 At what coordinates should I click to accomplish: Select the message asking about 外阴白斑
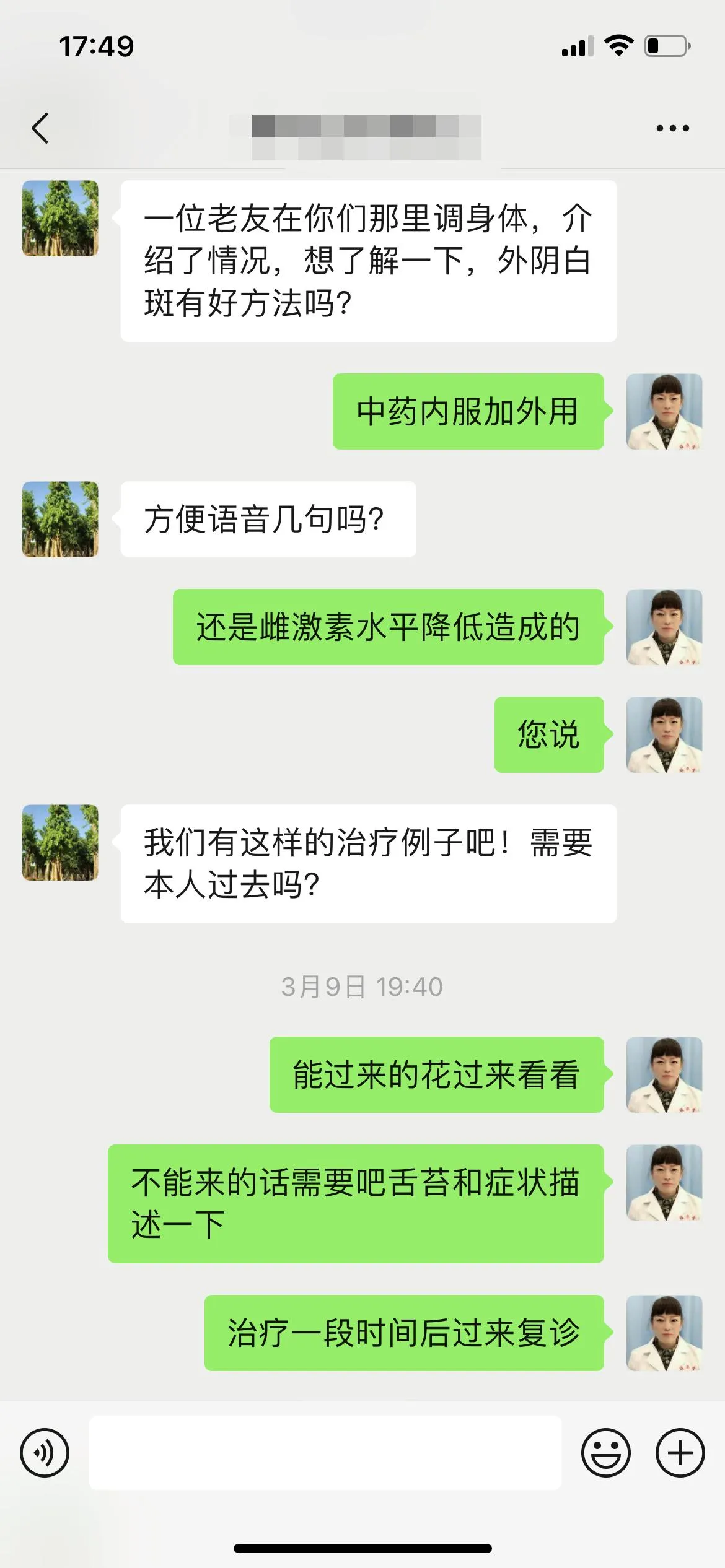point(368,260)
